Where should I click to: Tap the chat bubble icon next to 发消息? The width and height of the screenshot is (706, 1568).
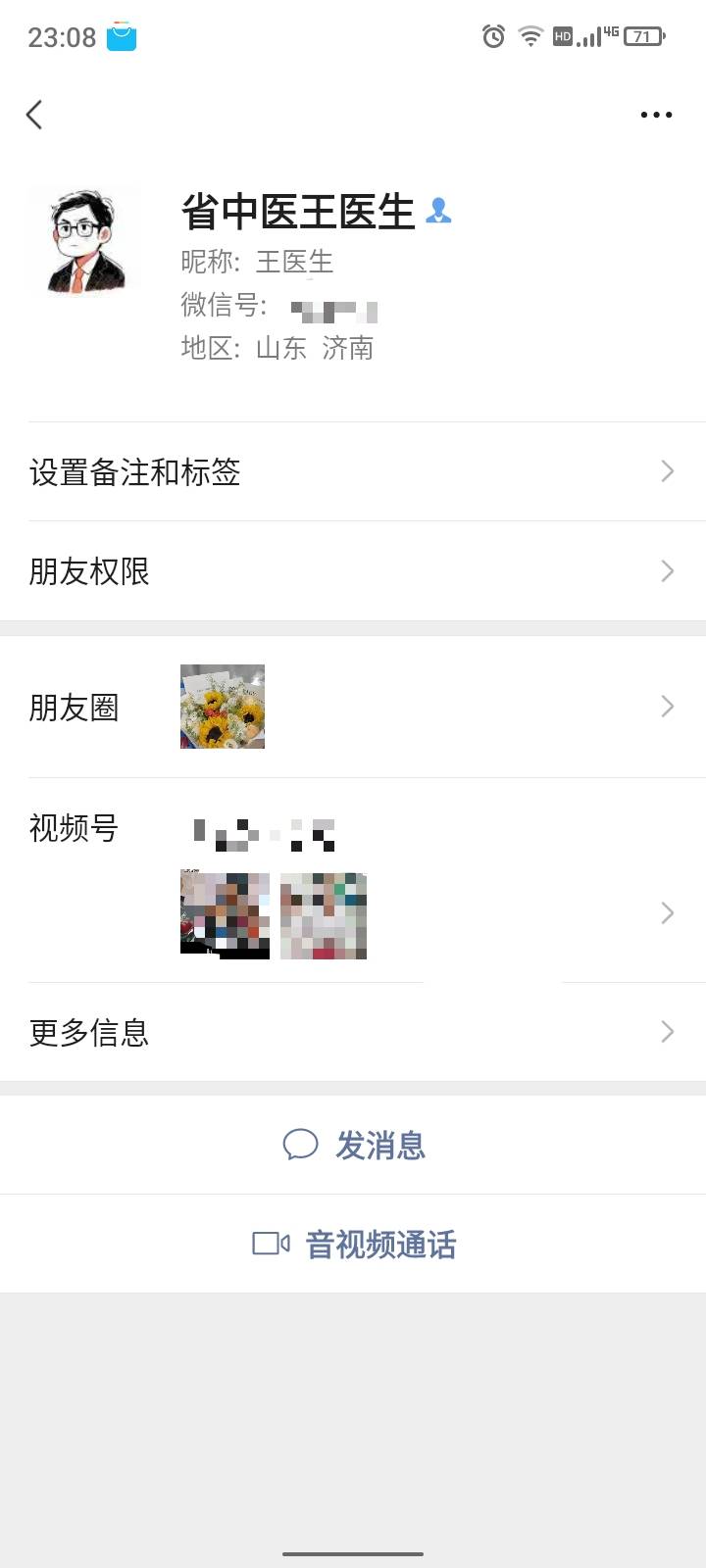point(301,1145)
